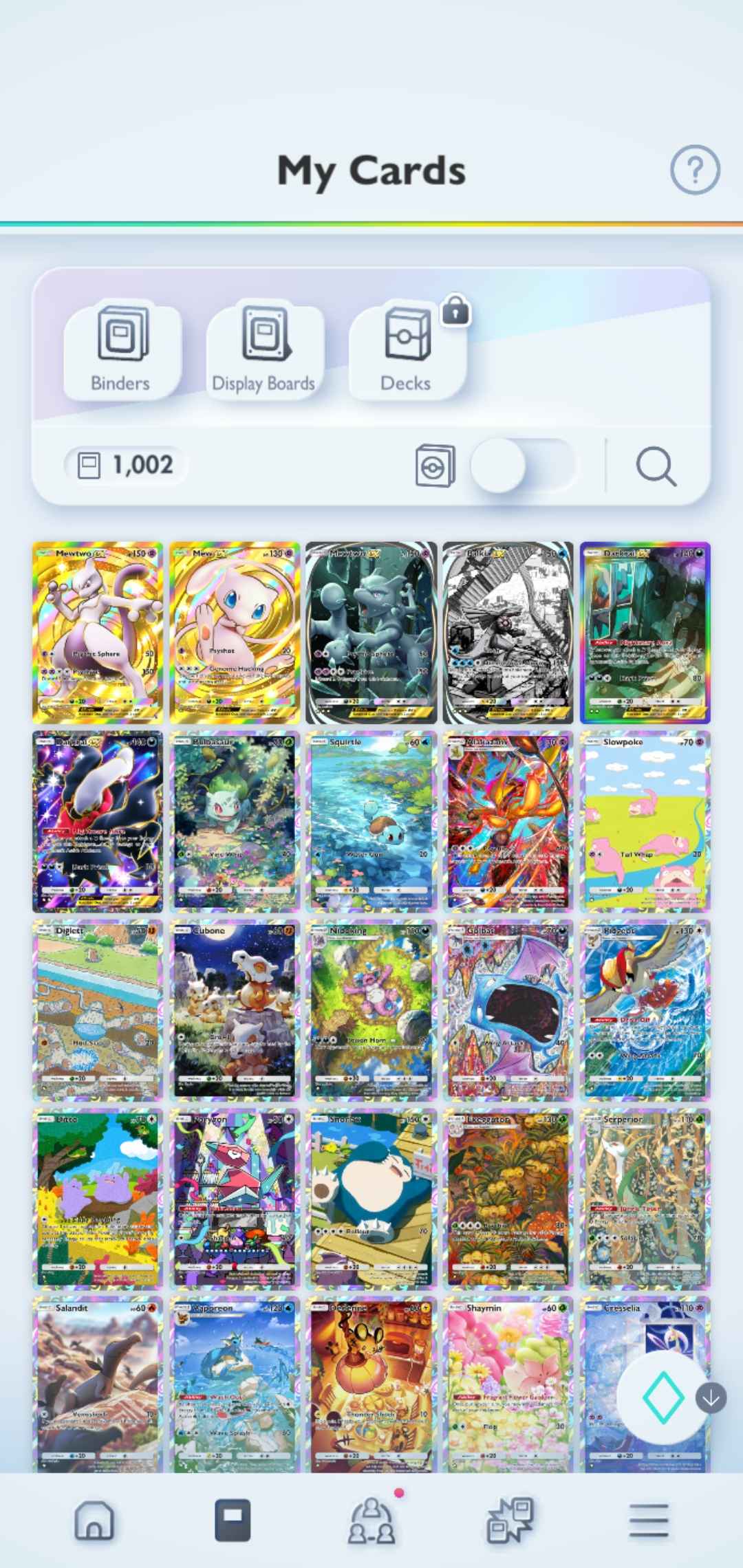Click the search magnifier icon
The image size is (743, 1568).
tap(657, 466)
